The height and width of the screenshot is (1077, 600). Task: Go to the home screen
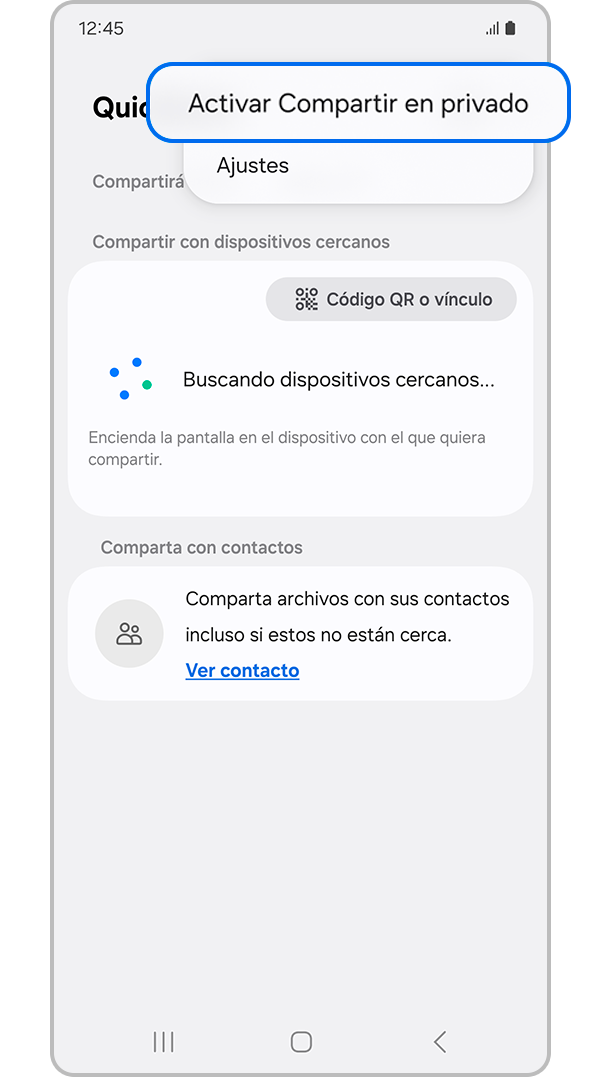(301, 1041)
